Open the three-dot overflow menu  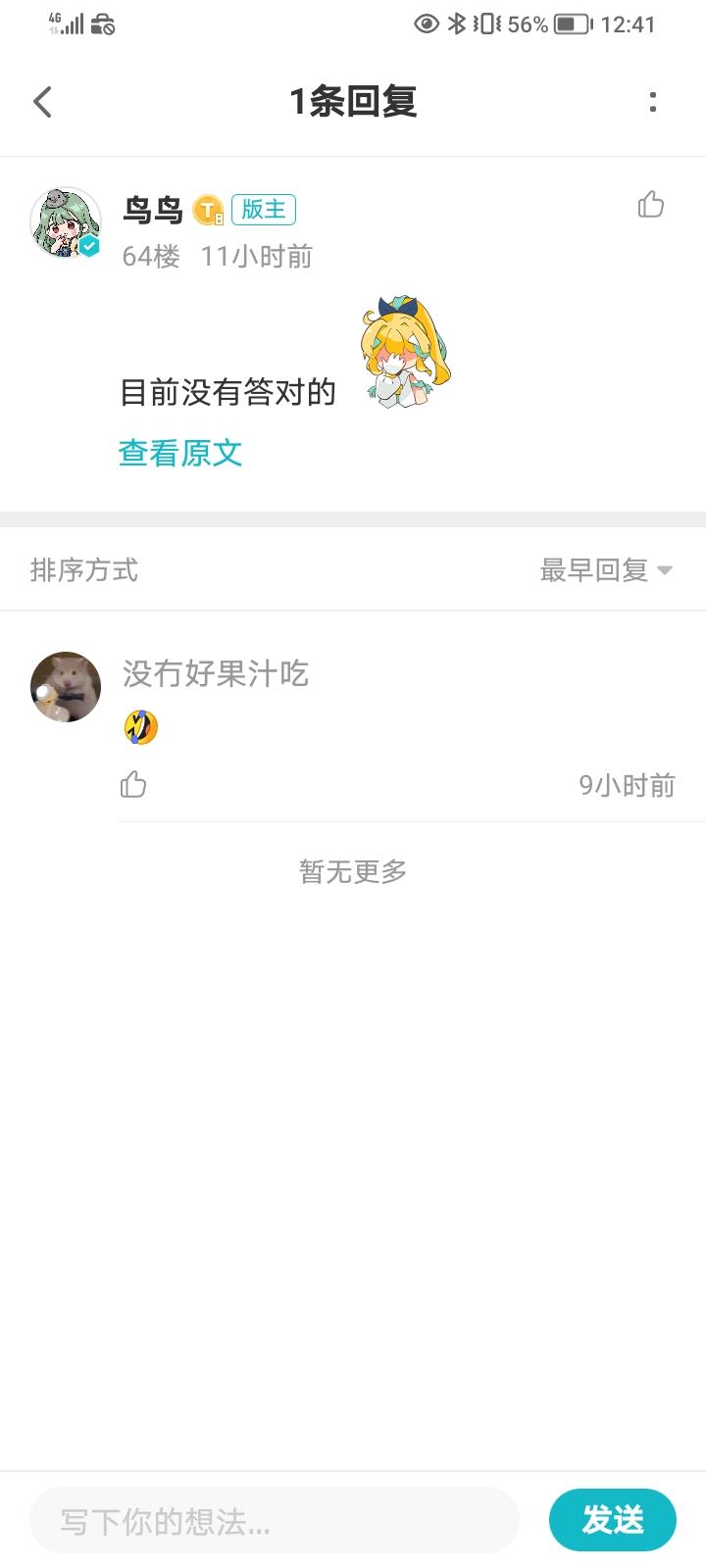tap(653, 102)
